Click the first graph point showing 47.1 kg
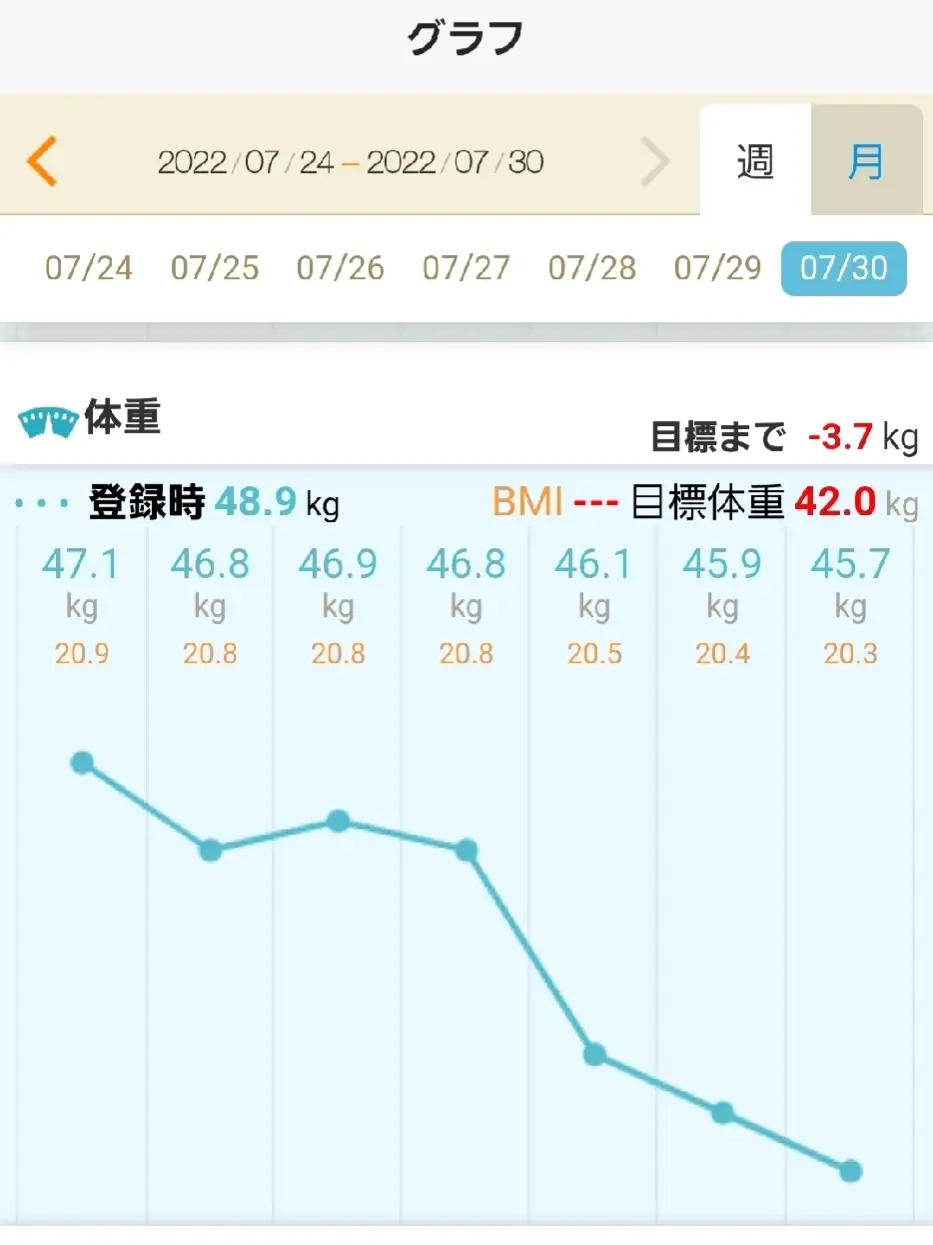 coord(82,763)
